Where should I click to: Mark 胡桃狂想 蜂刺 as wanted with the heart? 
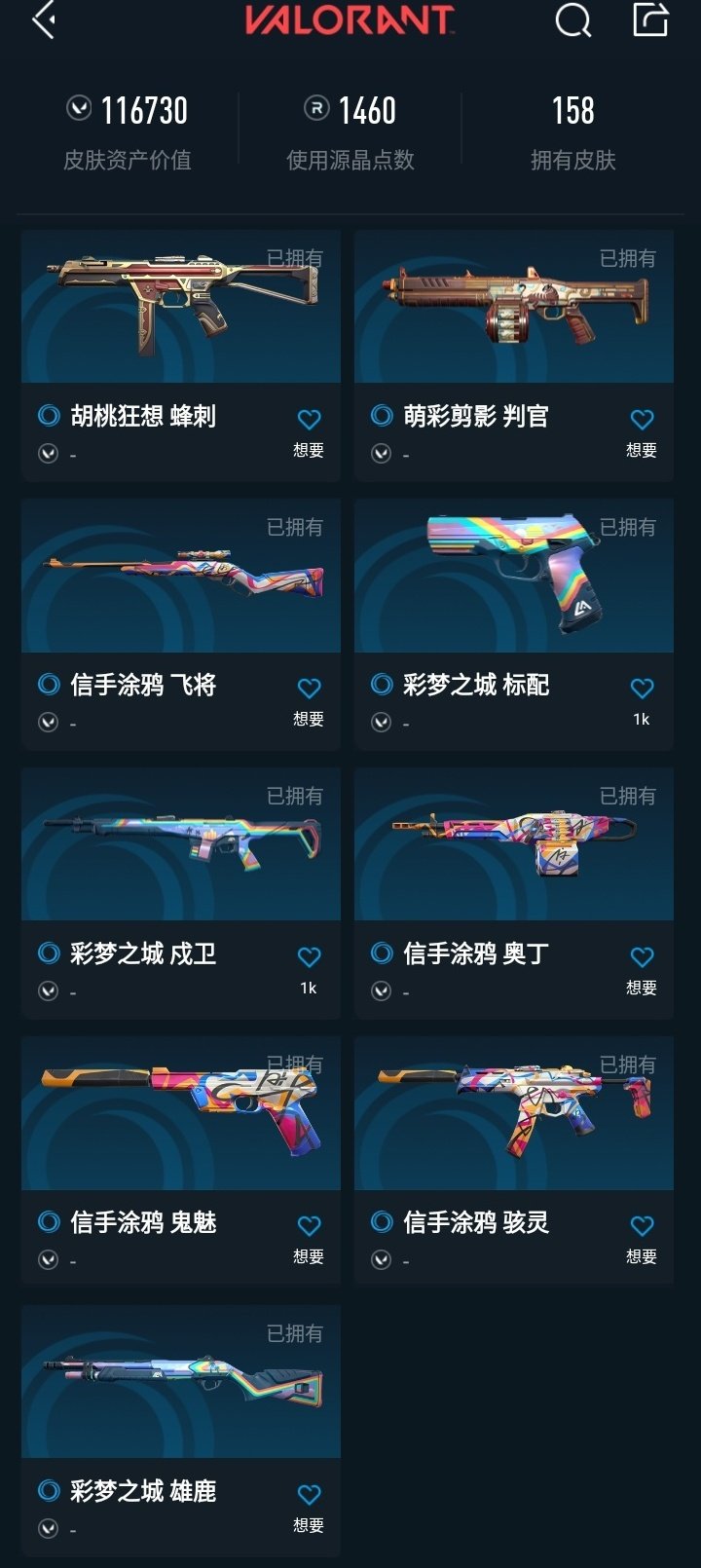coord(309,420)
